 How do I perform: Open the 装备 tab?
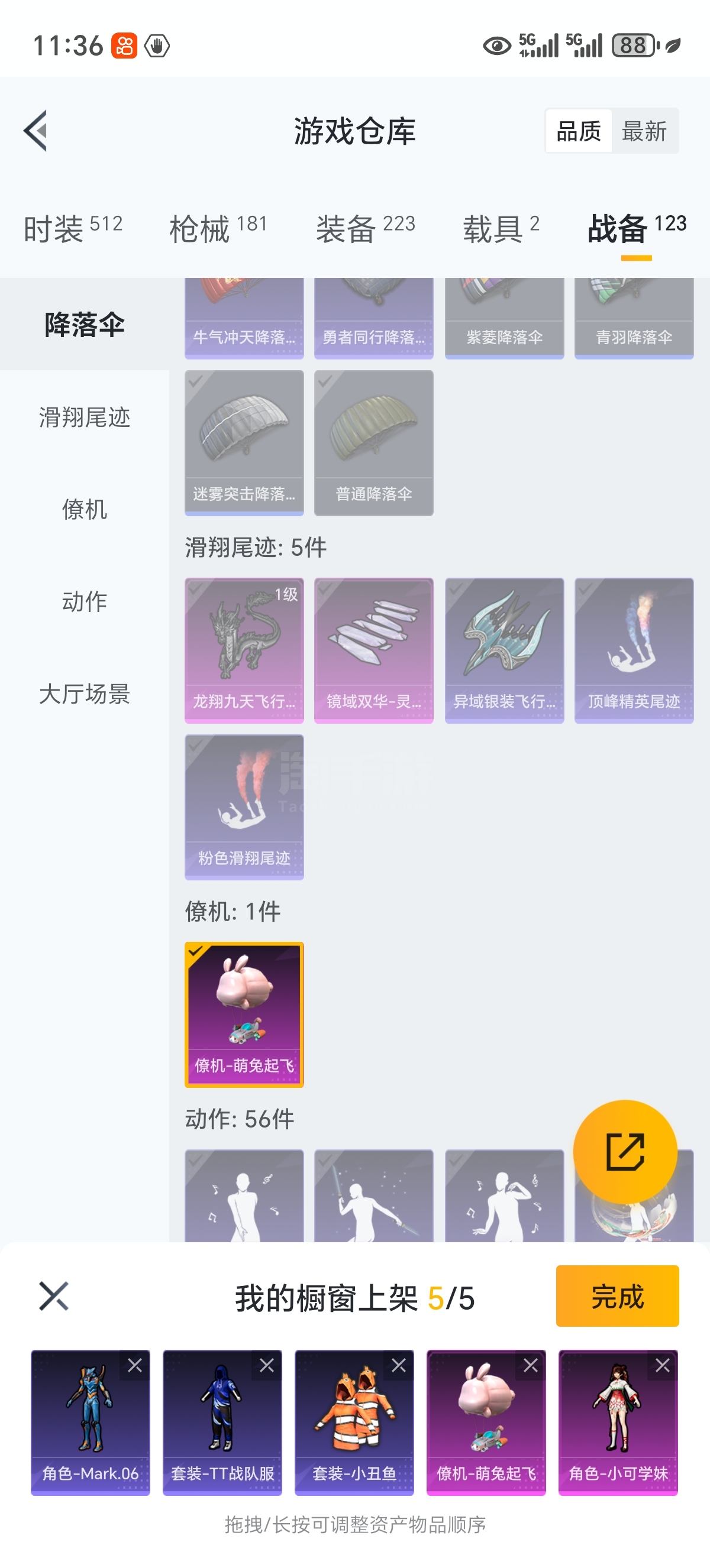365,228
